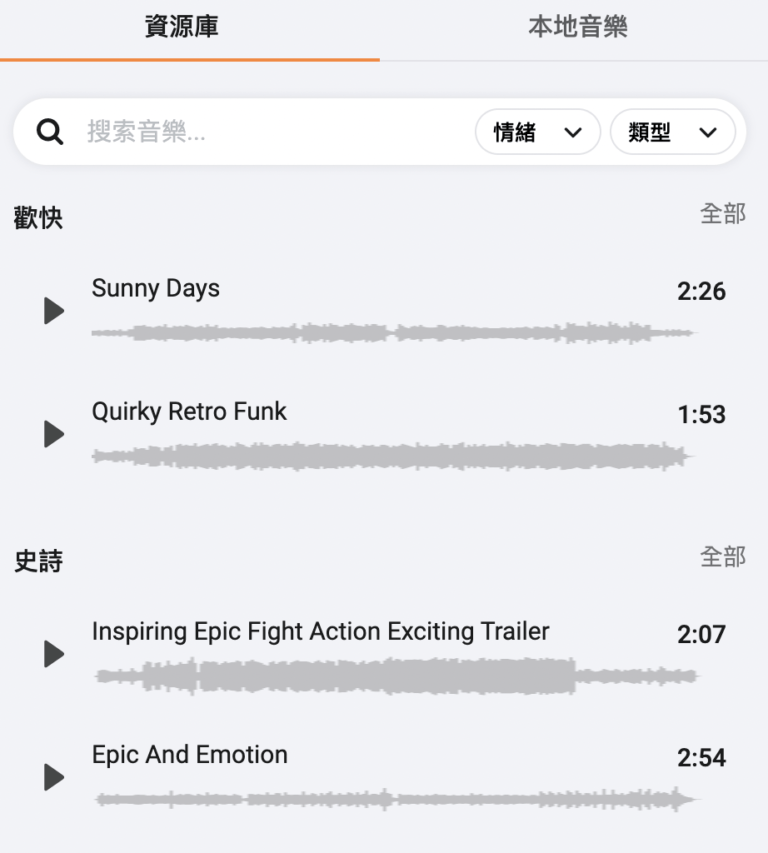Play the Sunny Days track

54,311
